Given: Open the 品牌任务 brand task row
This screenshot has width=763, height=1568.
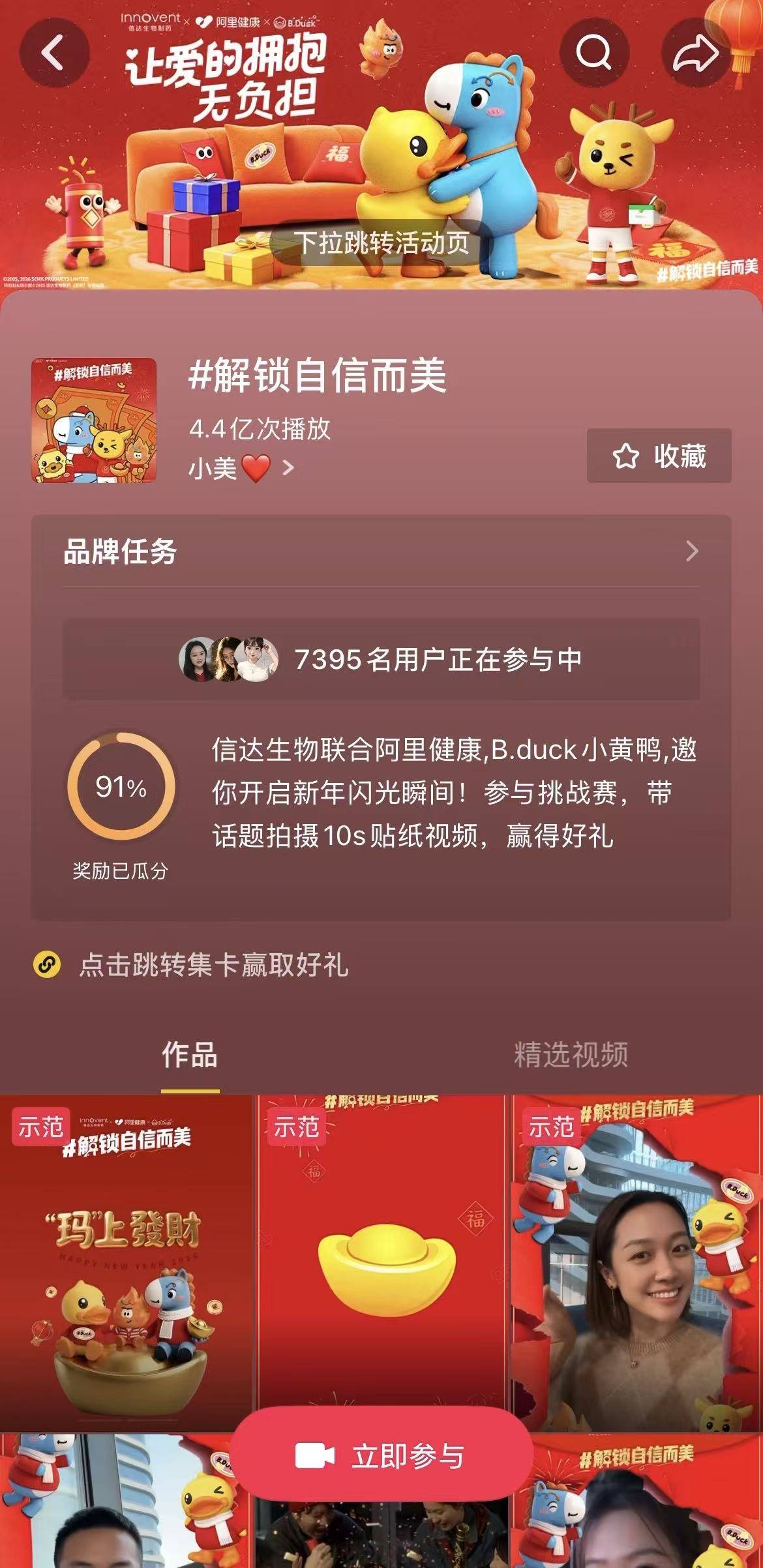Looking at the screenshot, I should tap(381, 552).
